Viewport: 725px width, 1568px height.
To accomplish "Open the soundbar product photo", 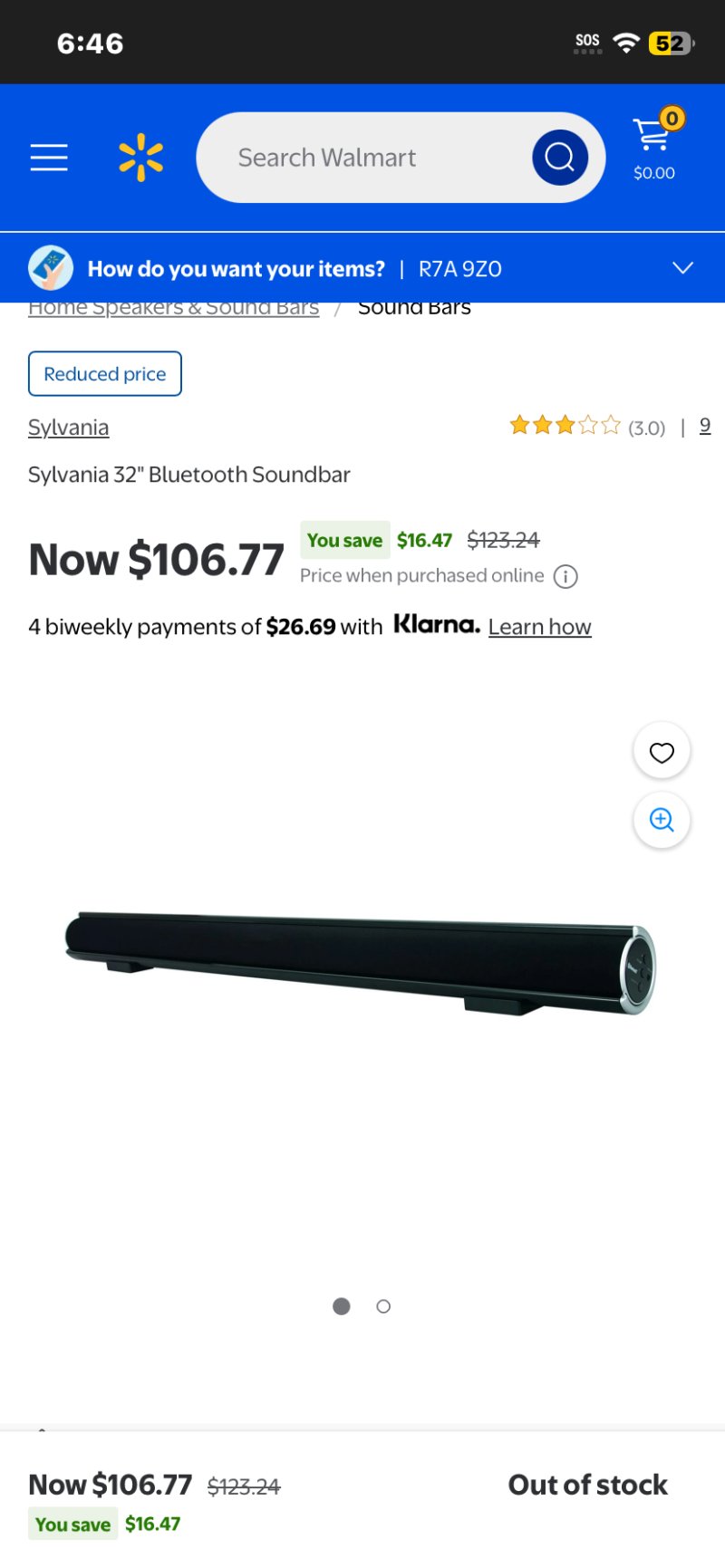I will coord(361,965).
